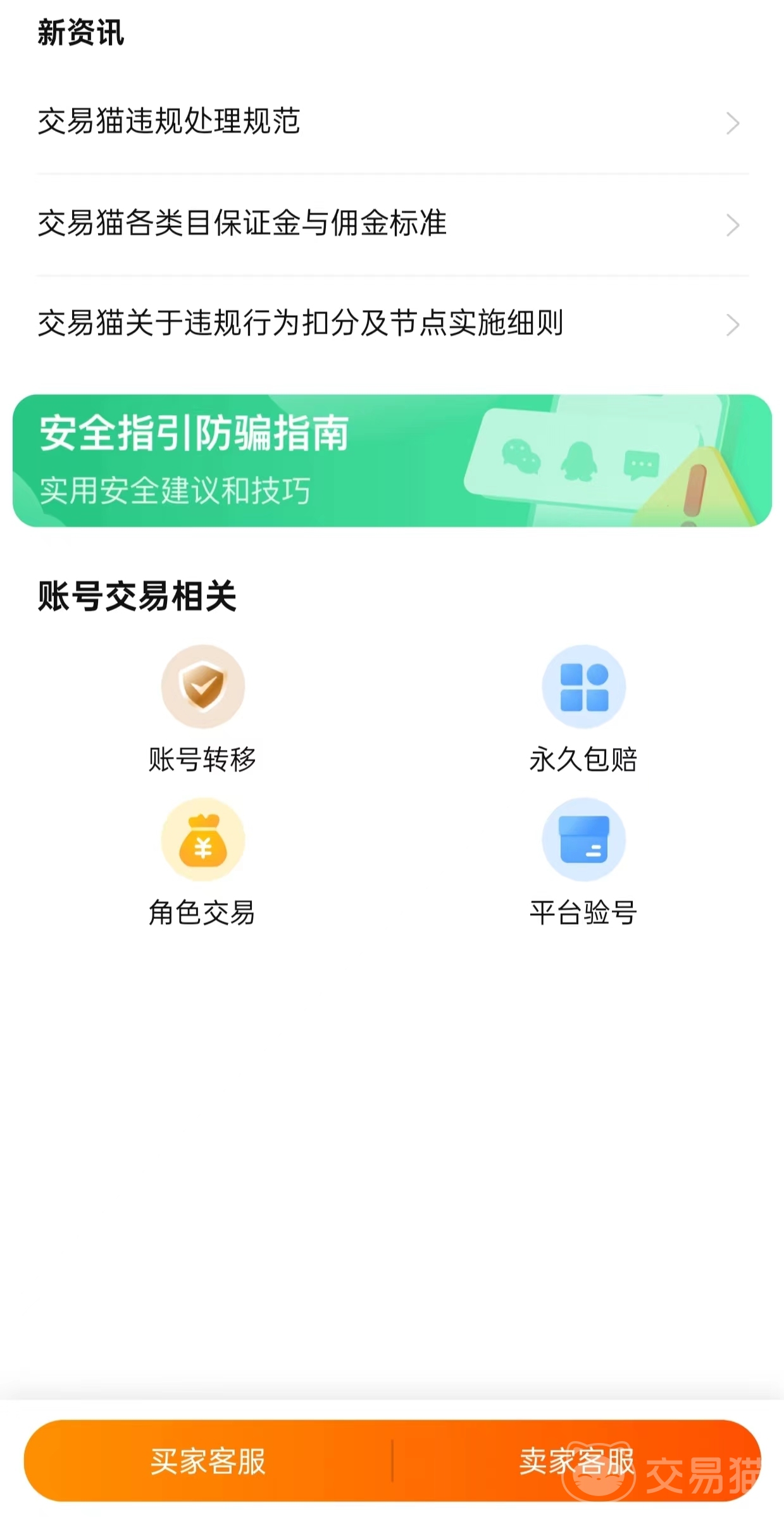Open 平台验号 service
The width and height of the screenshot is (784, 1517).
tap(583, 862)
